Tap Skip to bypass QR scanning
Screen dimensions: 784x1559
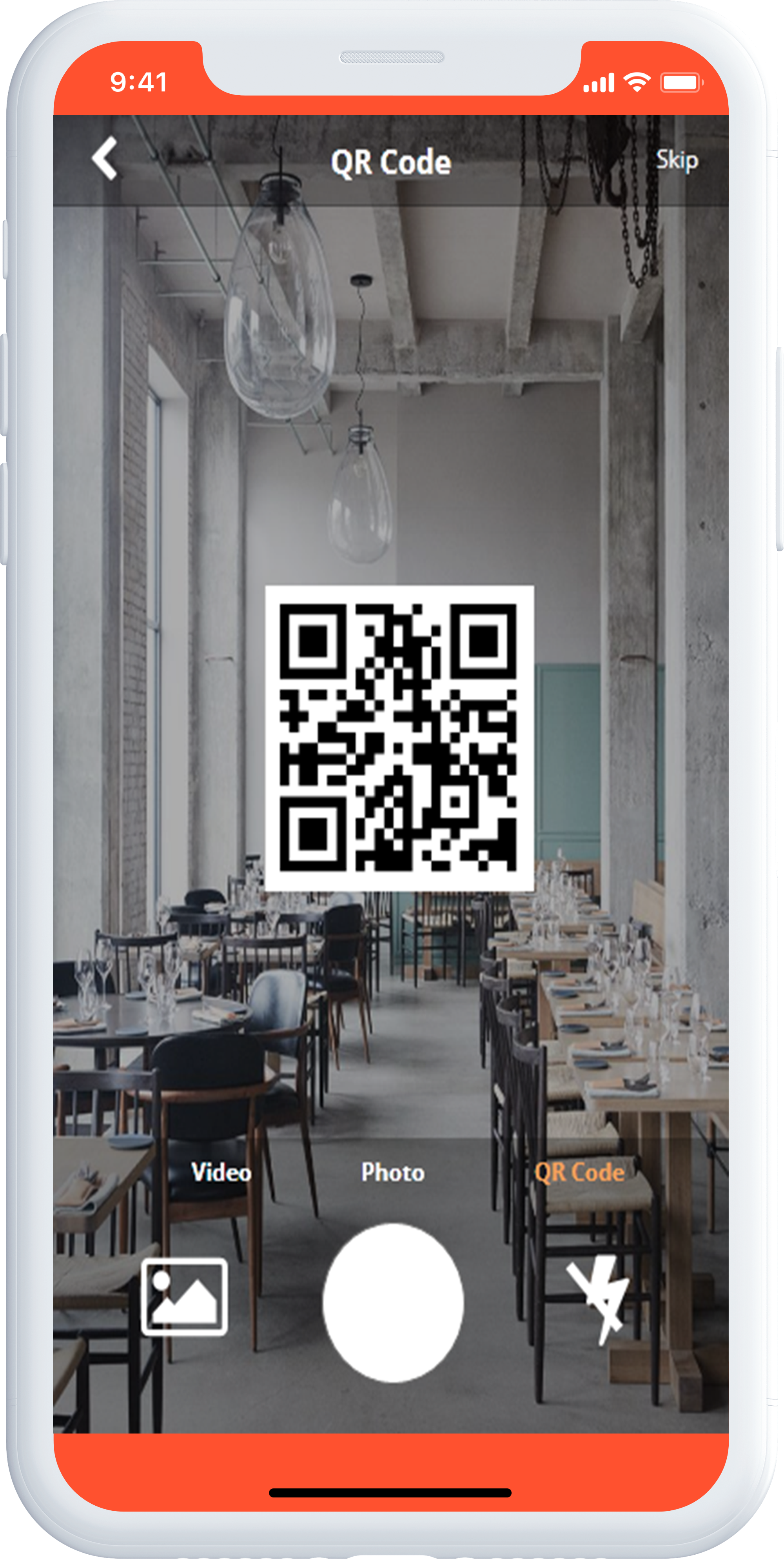click(x=676, y=160)
